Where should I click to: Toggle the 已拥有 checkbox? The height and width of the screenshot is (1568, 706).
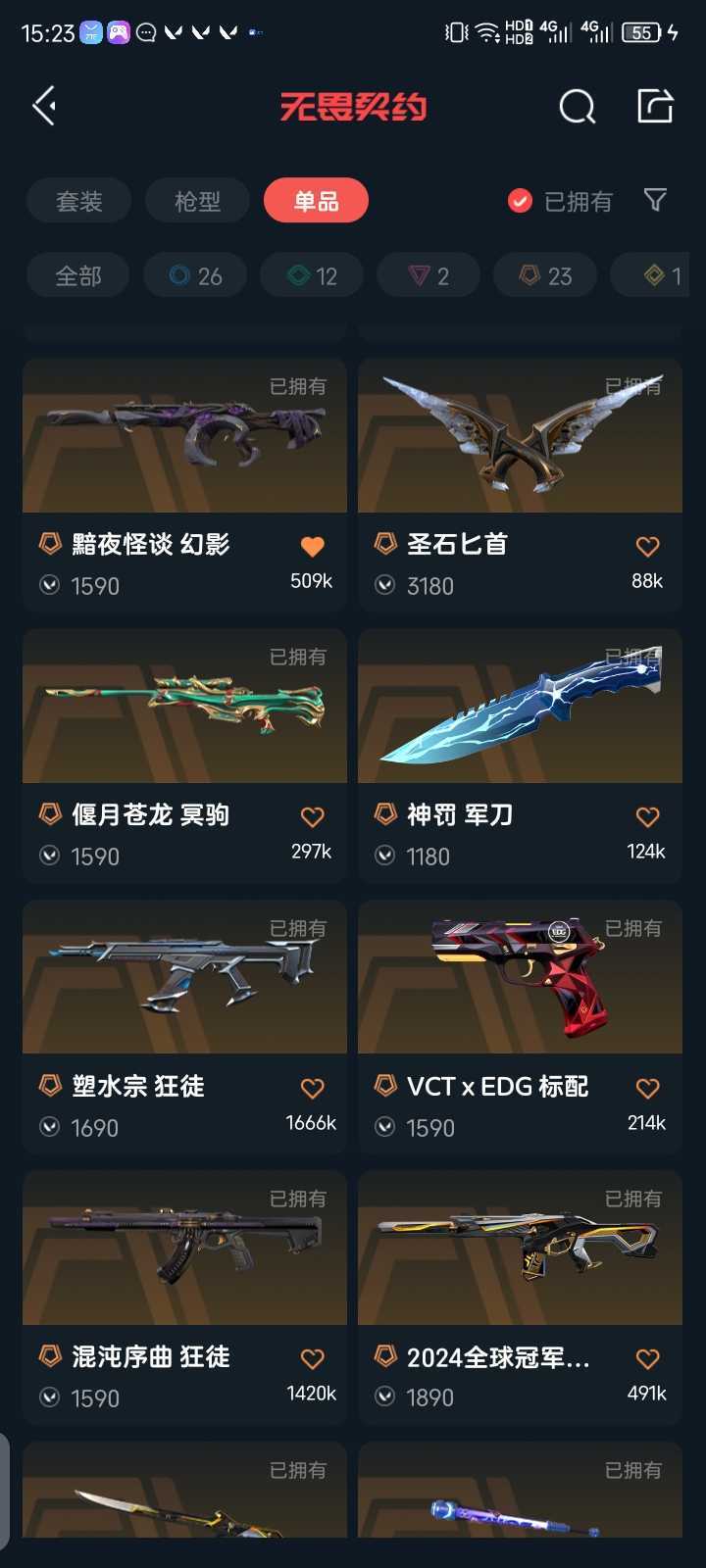tap(561, 201)
